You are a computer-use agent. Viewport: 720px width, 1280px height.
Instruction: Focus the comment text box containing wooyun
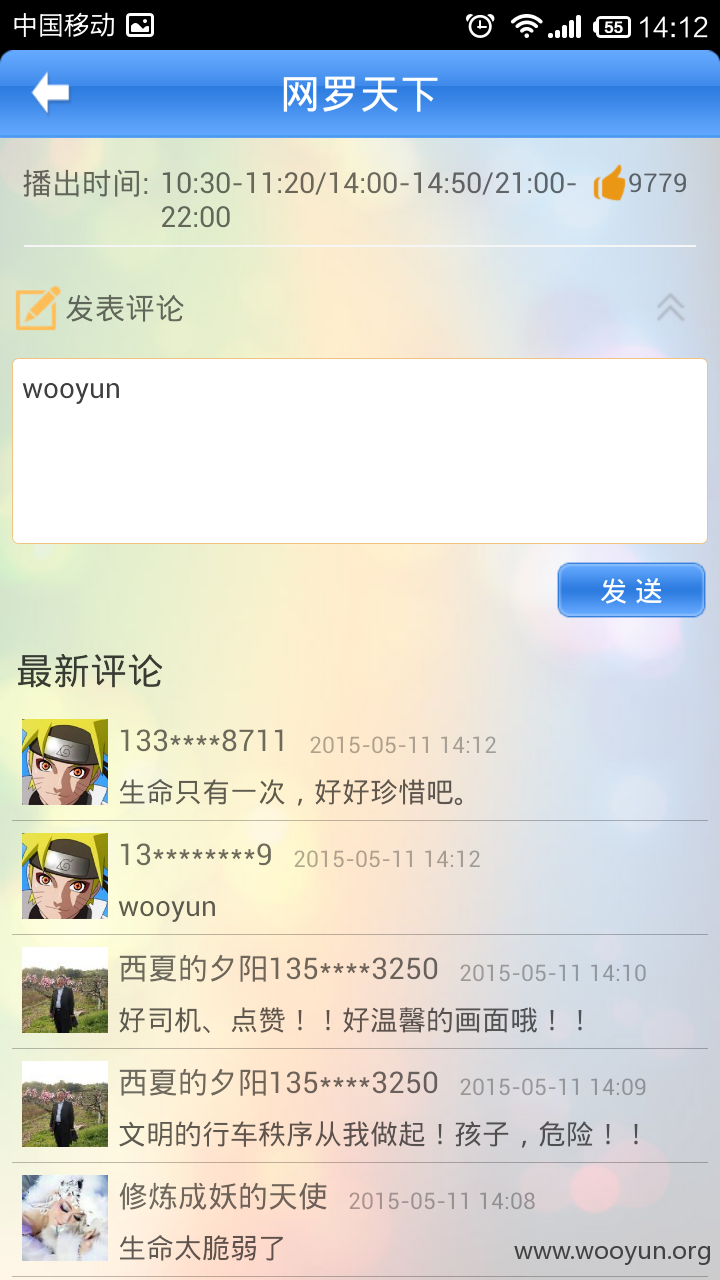(360, 451)
